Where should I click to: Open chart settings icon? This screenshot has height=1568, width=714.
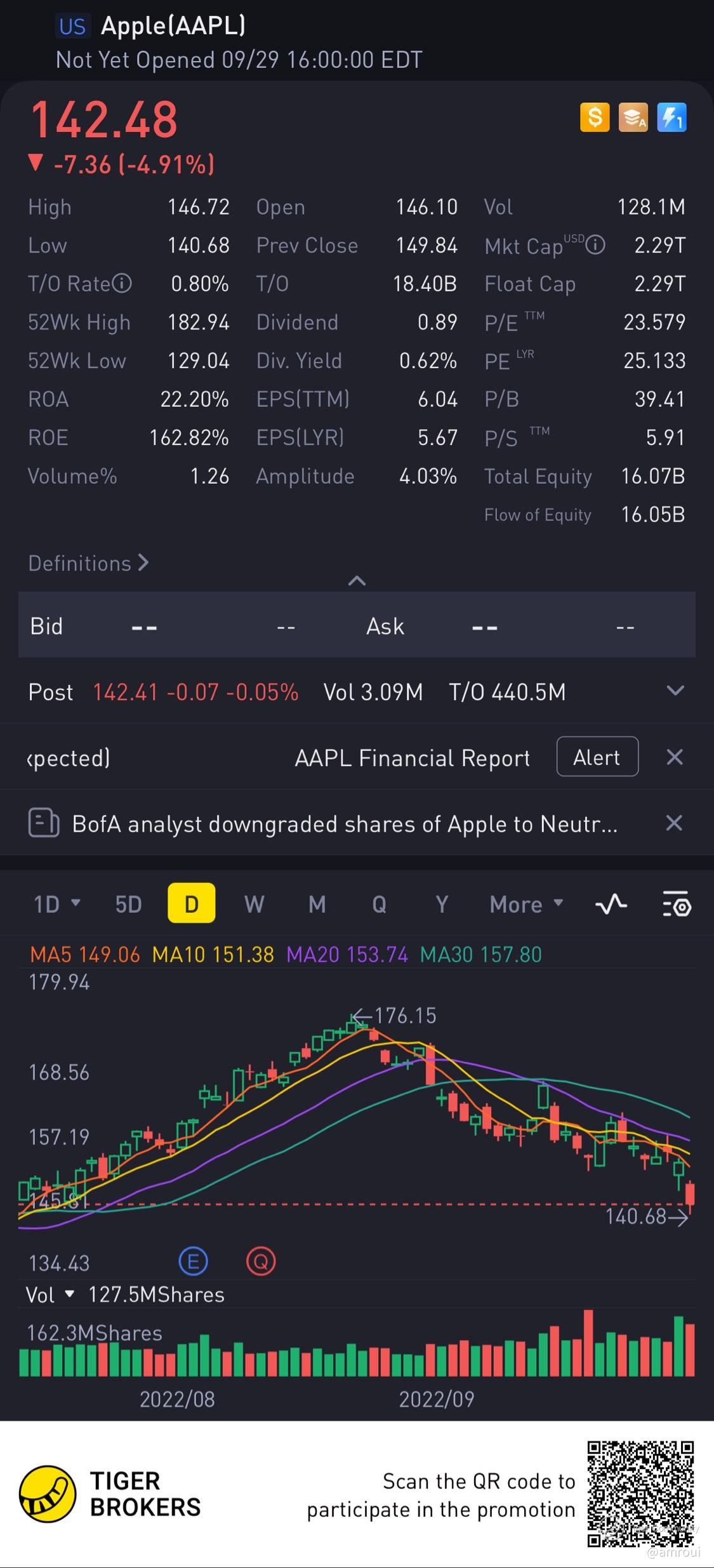tap(677, 904)
